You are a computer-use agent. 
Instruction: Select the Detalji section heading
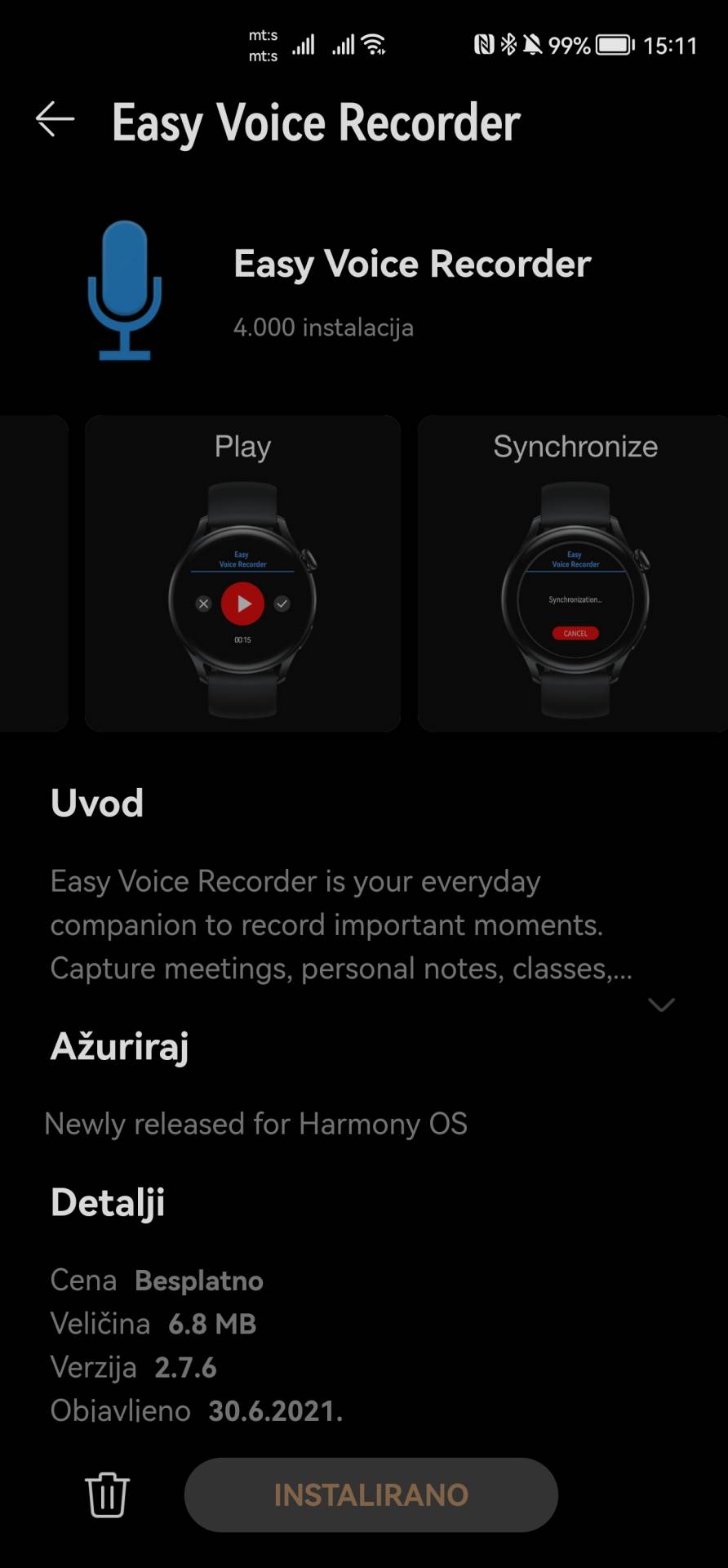pos(108,1201)
